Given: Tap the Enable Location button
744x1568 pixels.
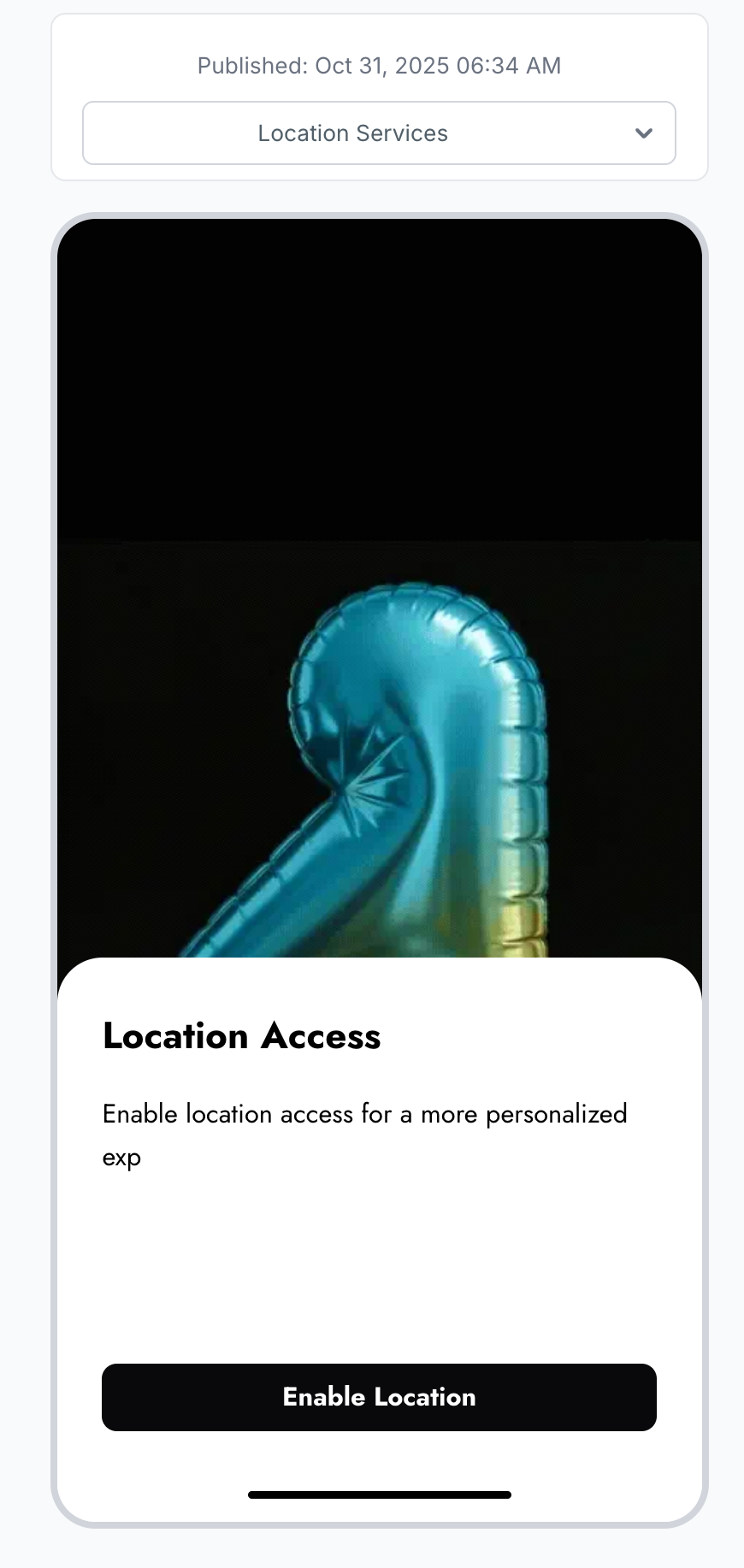Looking at the screenshot, I should (379, 1397).
